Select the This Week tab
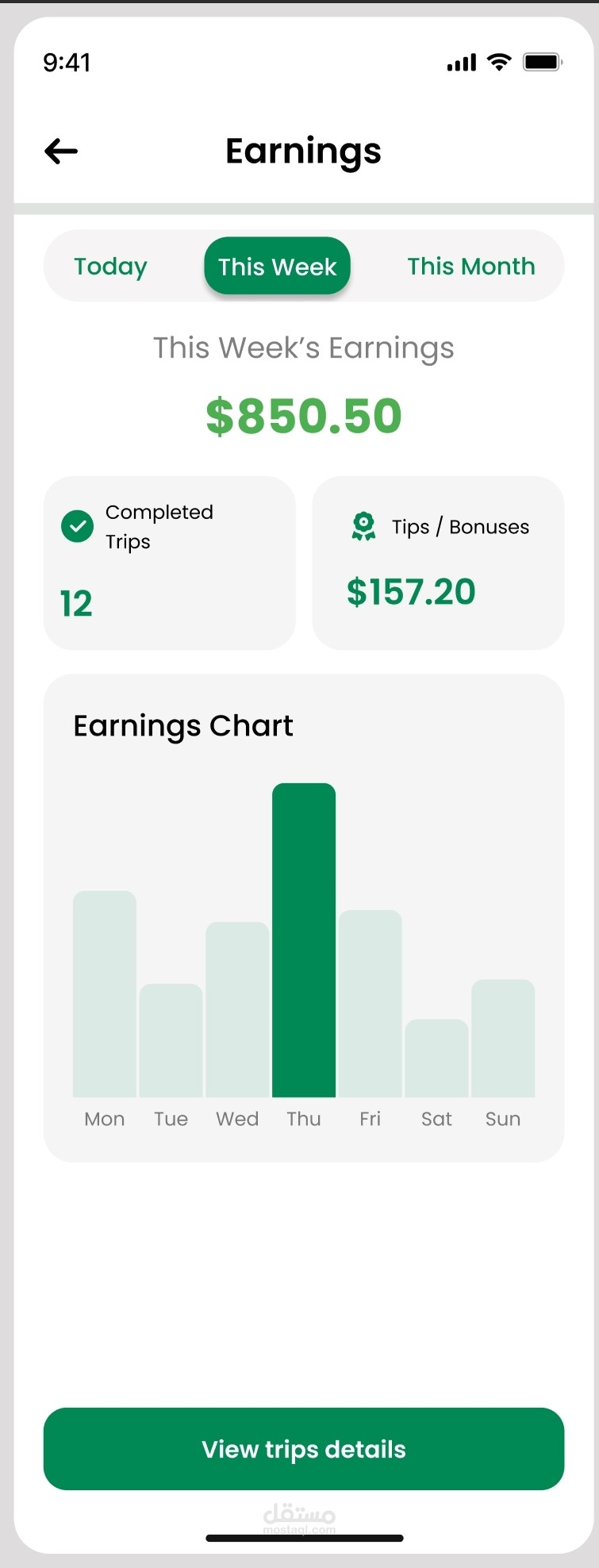Screen dimensions: 599x1568 pyautogui.click(x=277, y=267)
